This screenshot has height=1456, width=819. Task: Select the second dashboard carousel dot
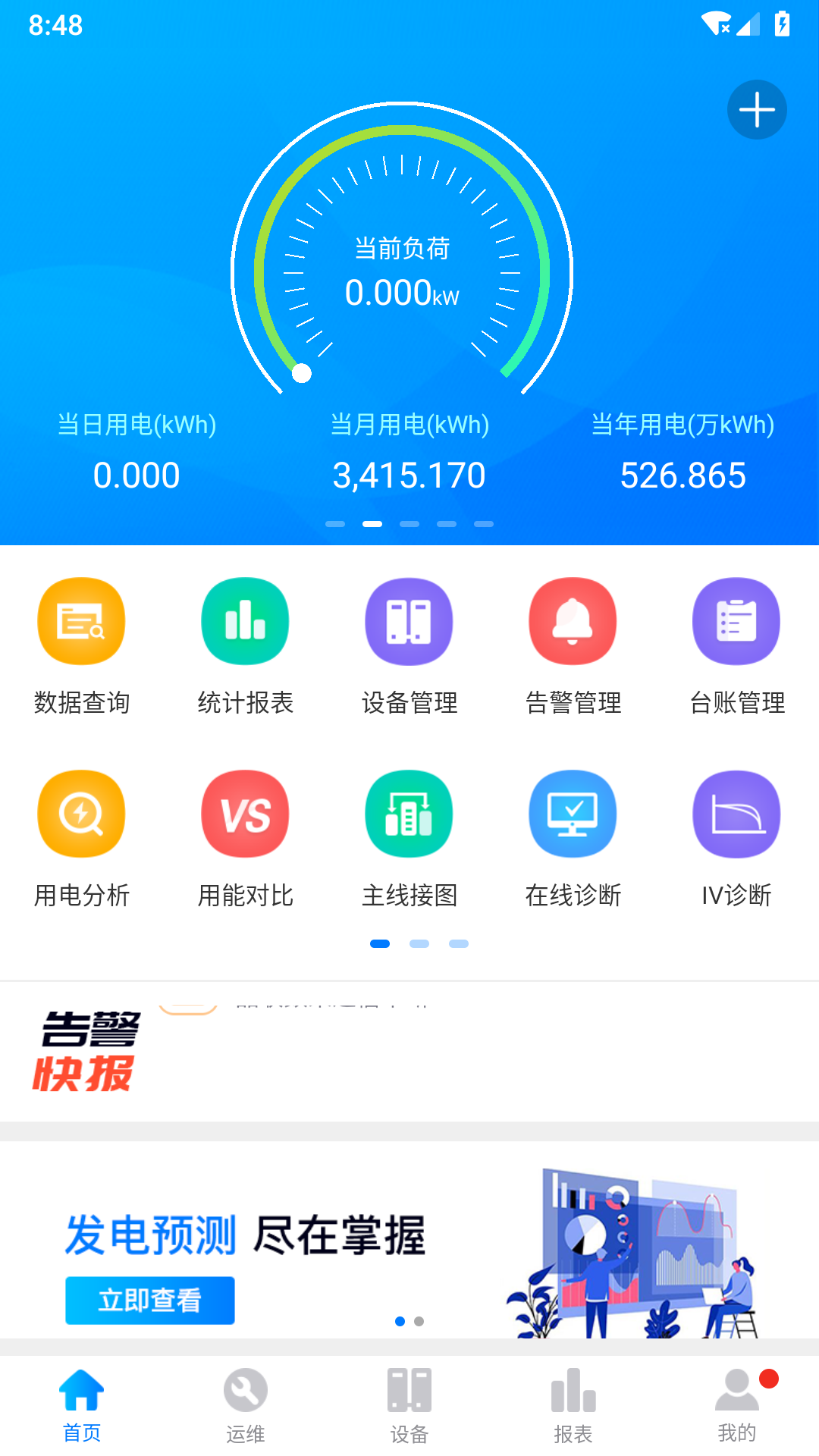(x=372, y=523)
